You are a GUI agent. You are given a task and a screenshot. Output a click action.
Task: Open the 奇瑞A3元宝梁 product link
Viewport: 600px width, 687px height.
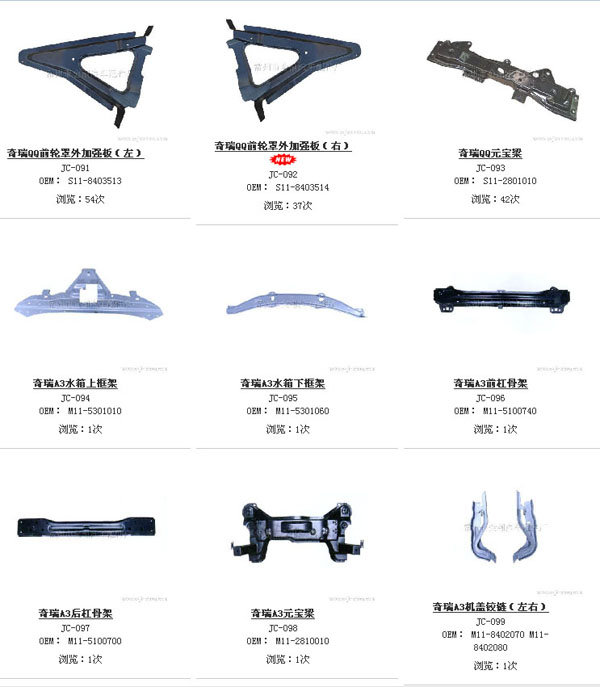[282, 613]
